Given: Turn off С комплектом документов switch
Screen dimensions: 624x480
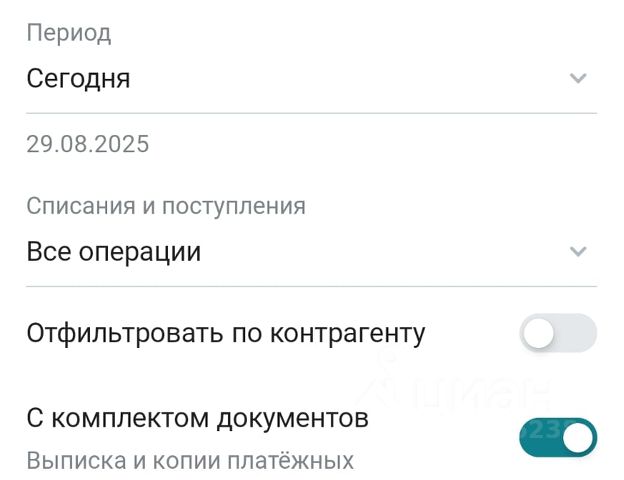Looking at the screenshot, I should pyautogui.click(x=557, y=437).
